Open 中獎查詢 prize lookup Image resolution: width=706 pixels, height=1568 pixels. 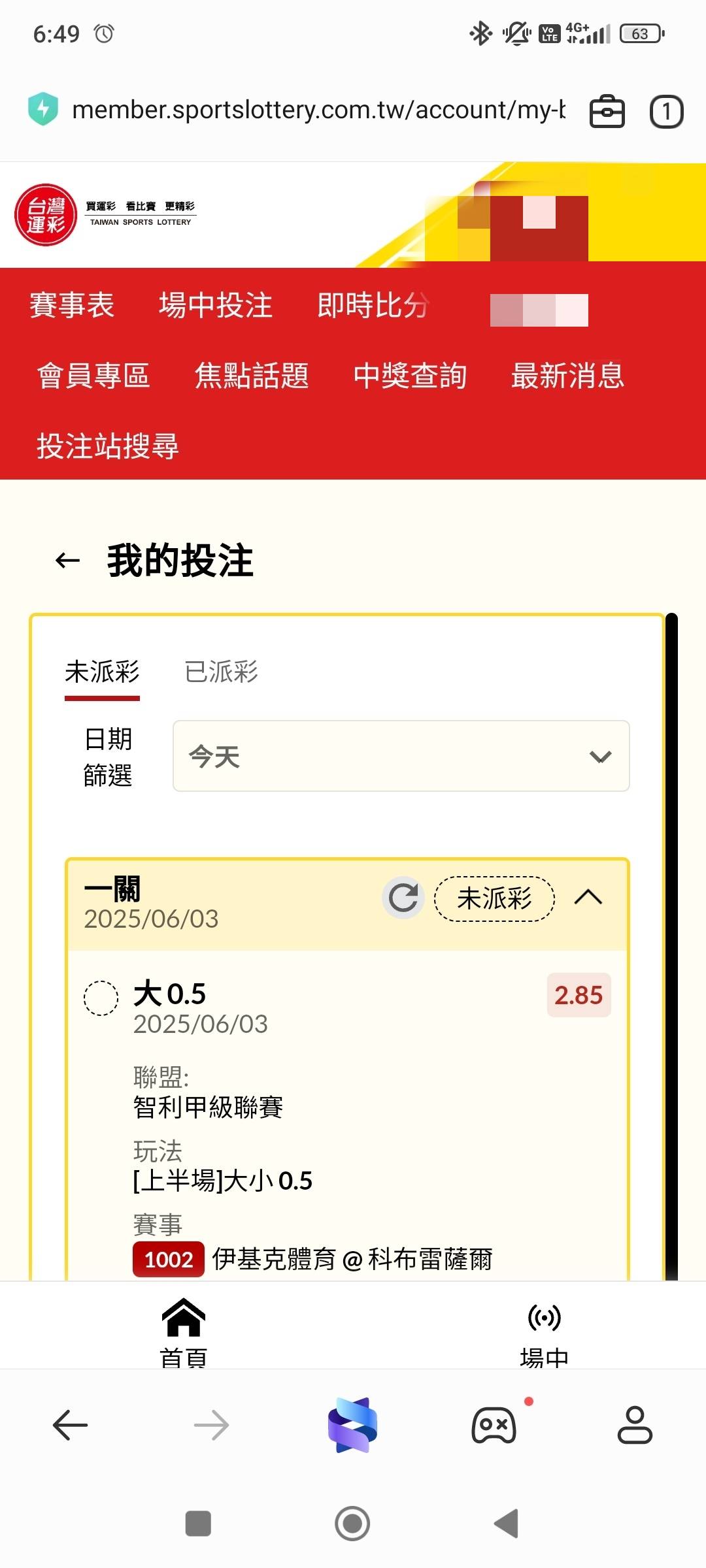point(410,376)
